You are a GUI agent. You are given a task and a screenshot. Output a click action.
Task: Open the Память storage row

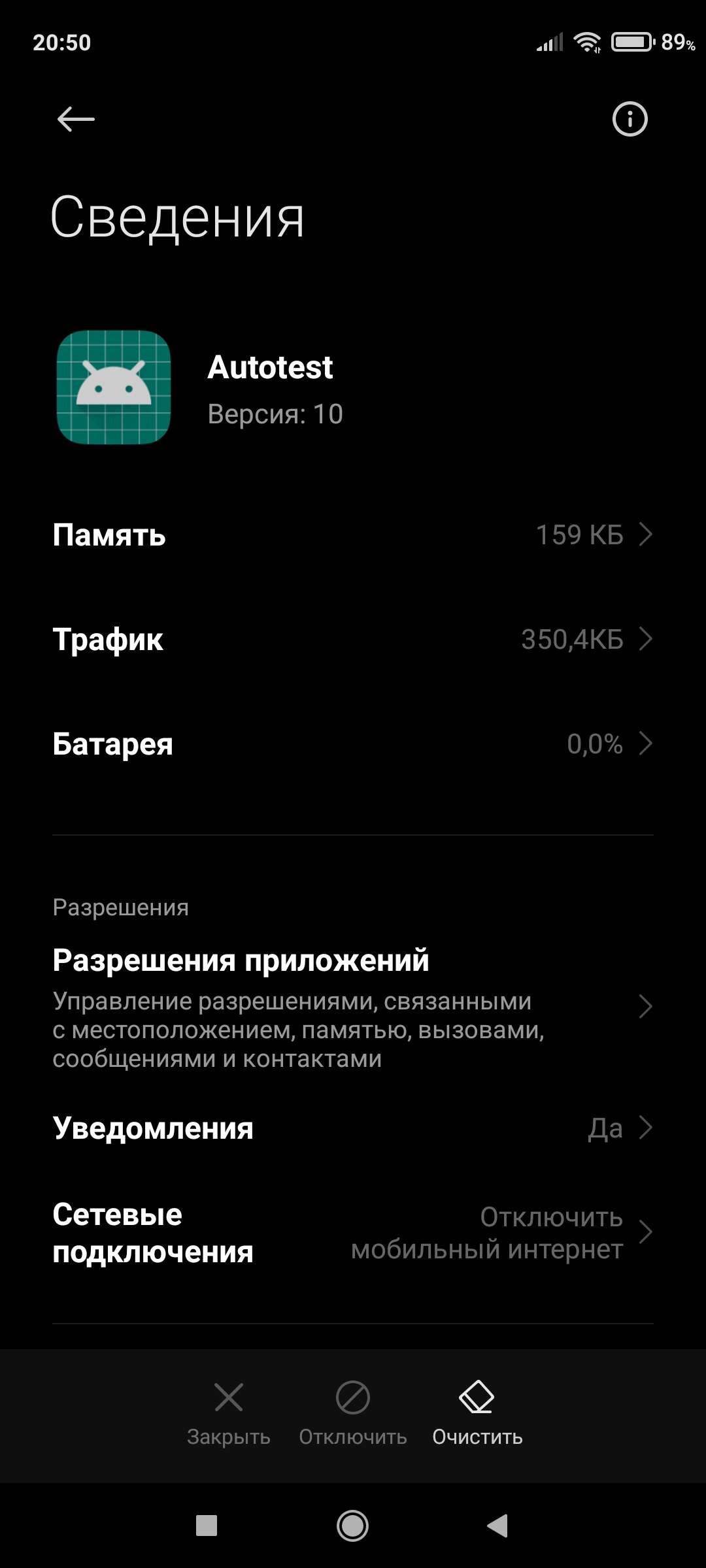[353, 534]
